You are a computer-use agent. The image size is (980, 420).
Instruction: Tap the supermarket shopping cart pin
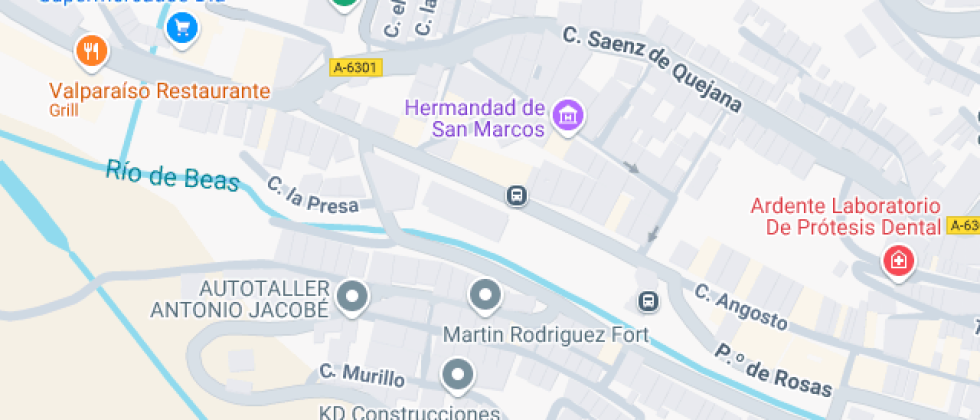coord(182,27)
